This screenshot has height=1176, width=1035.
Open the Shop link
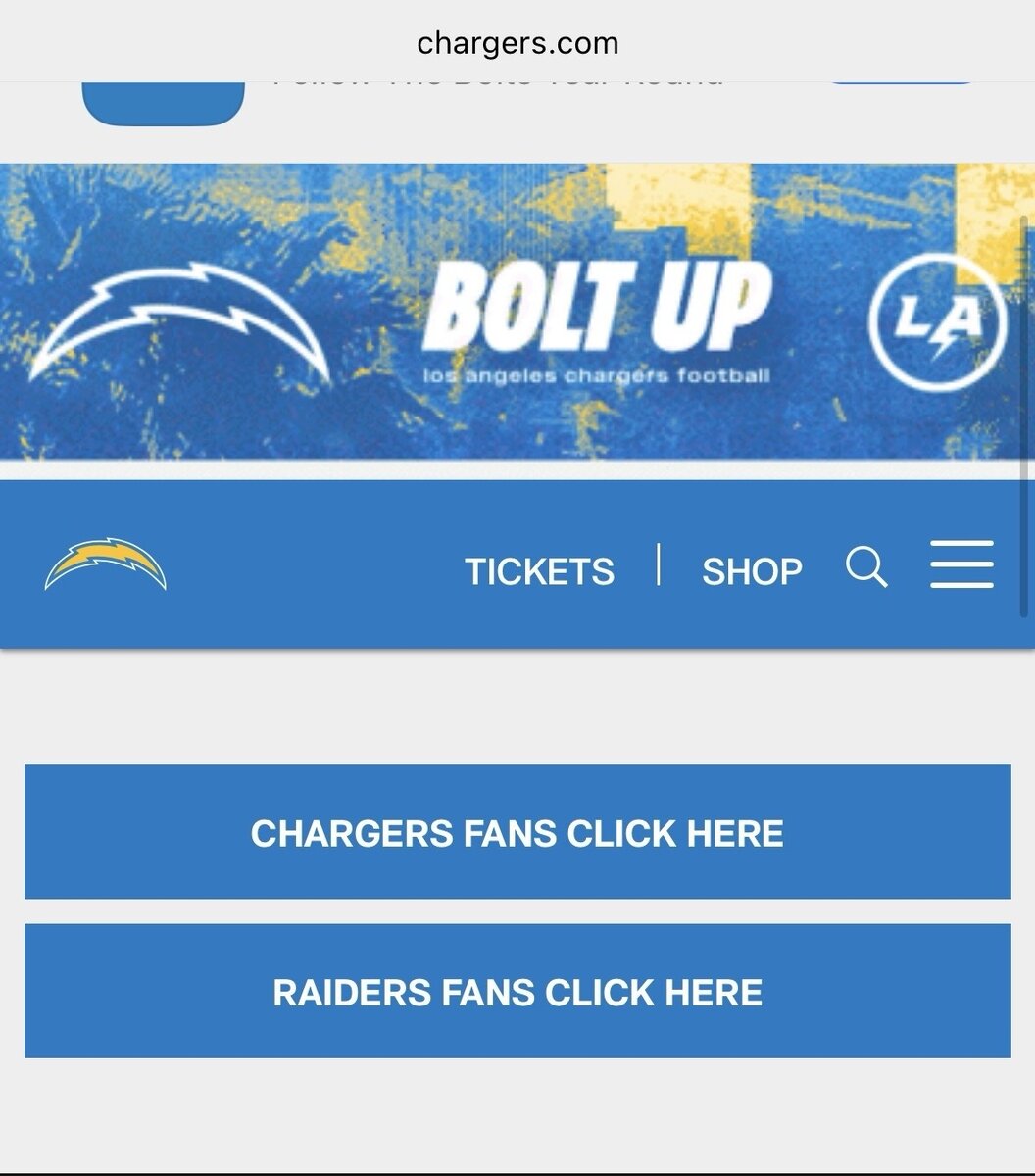tap(752, 571)
